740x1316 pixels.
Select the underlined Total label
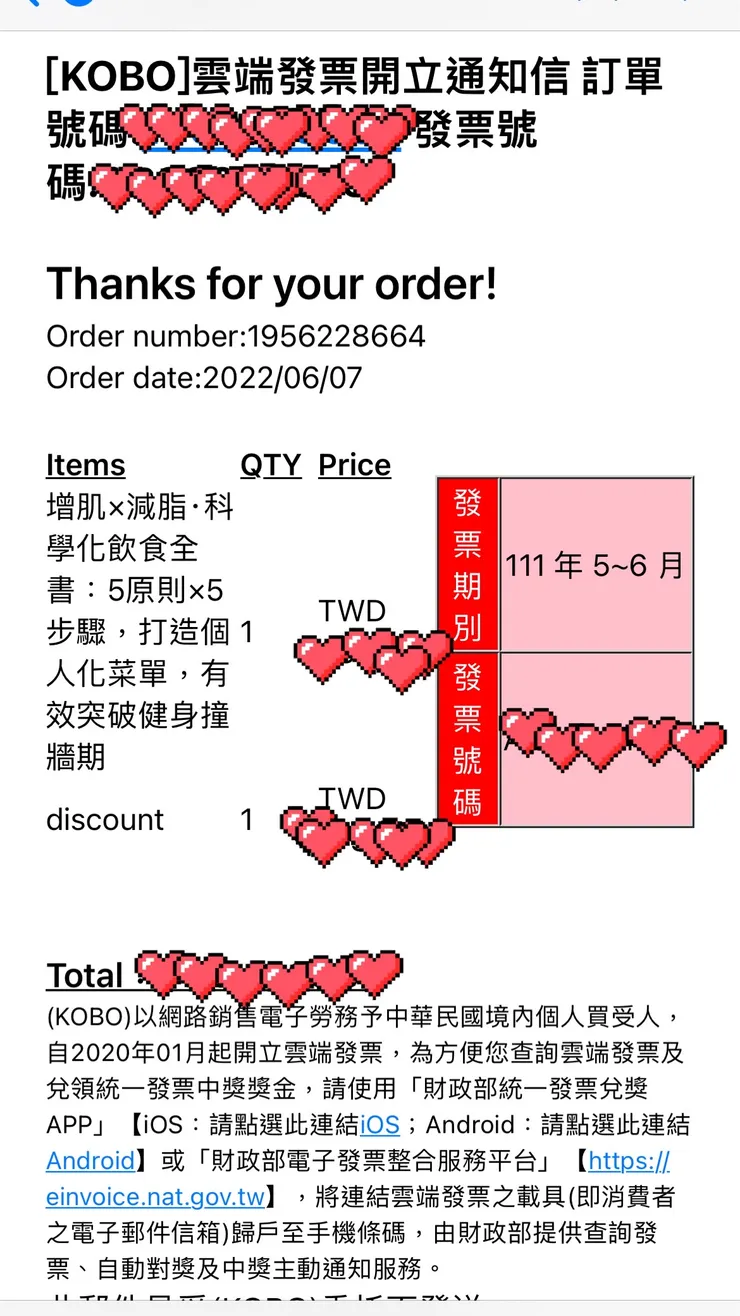coord(88,973)
